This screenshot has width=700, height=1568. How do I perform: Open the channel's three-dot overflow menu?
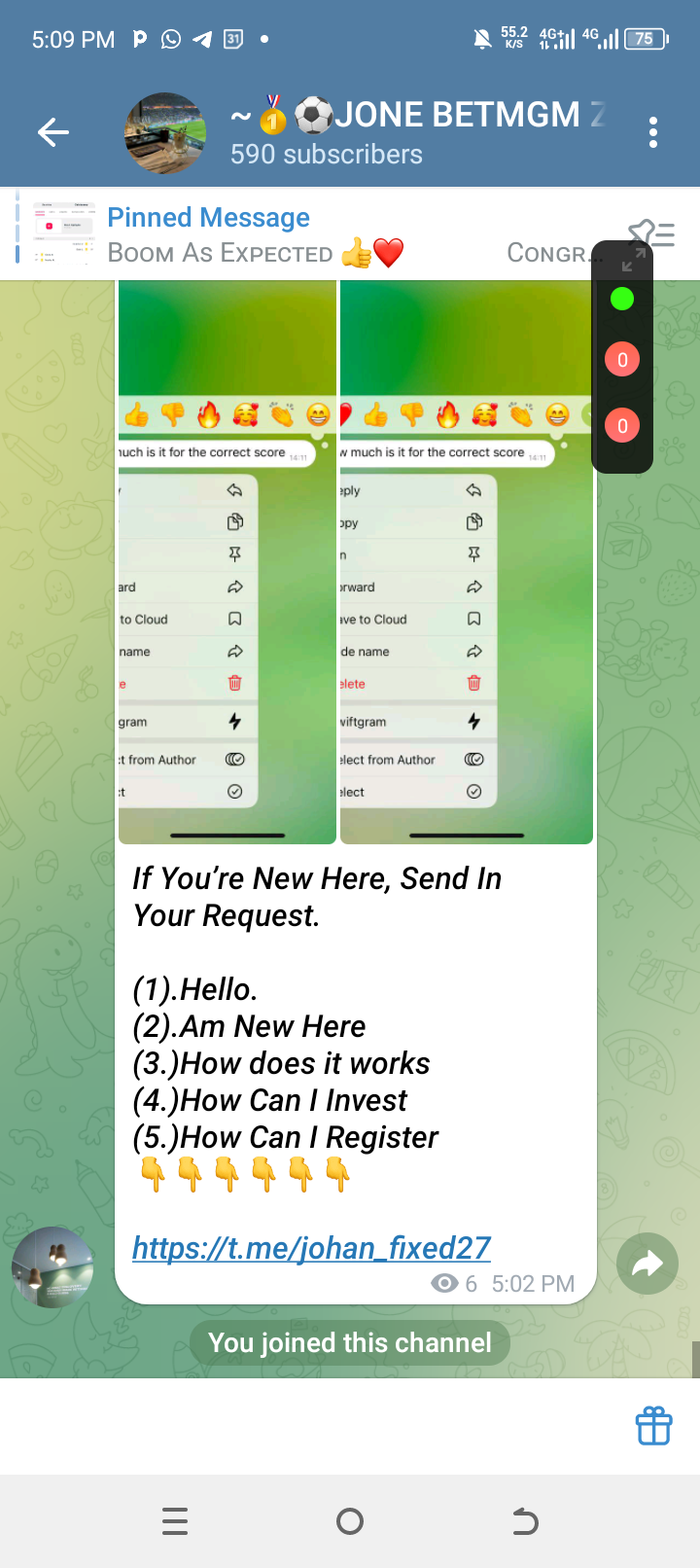(653, 132)
